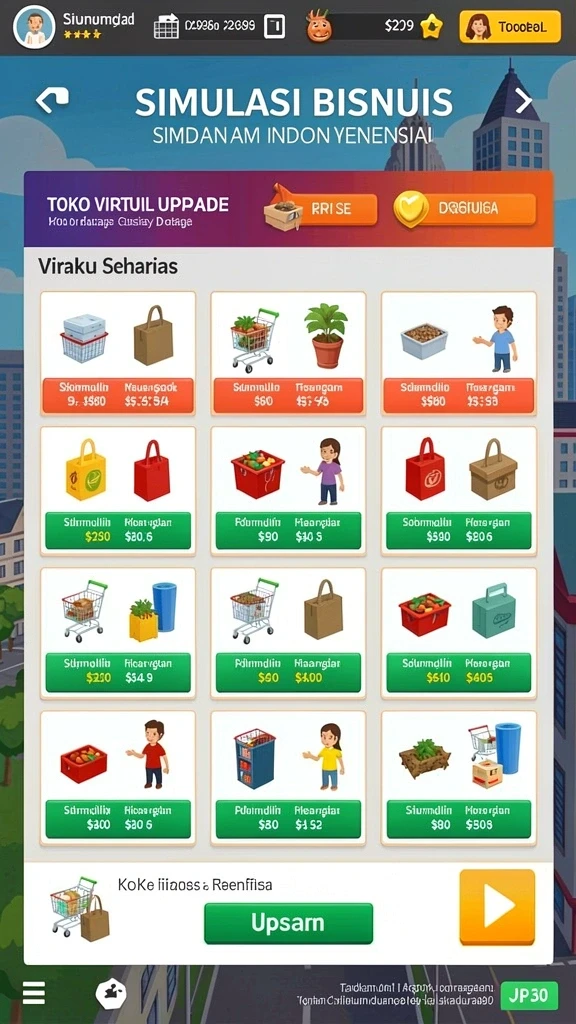The height and width of the screenshot is (1024, 576).
Task: Select the card with red crate and man in red shirt
Action: coord(118,778)
